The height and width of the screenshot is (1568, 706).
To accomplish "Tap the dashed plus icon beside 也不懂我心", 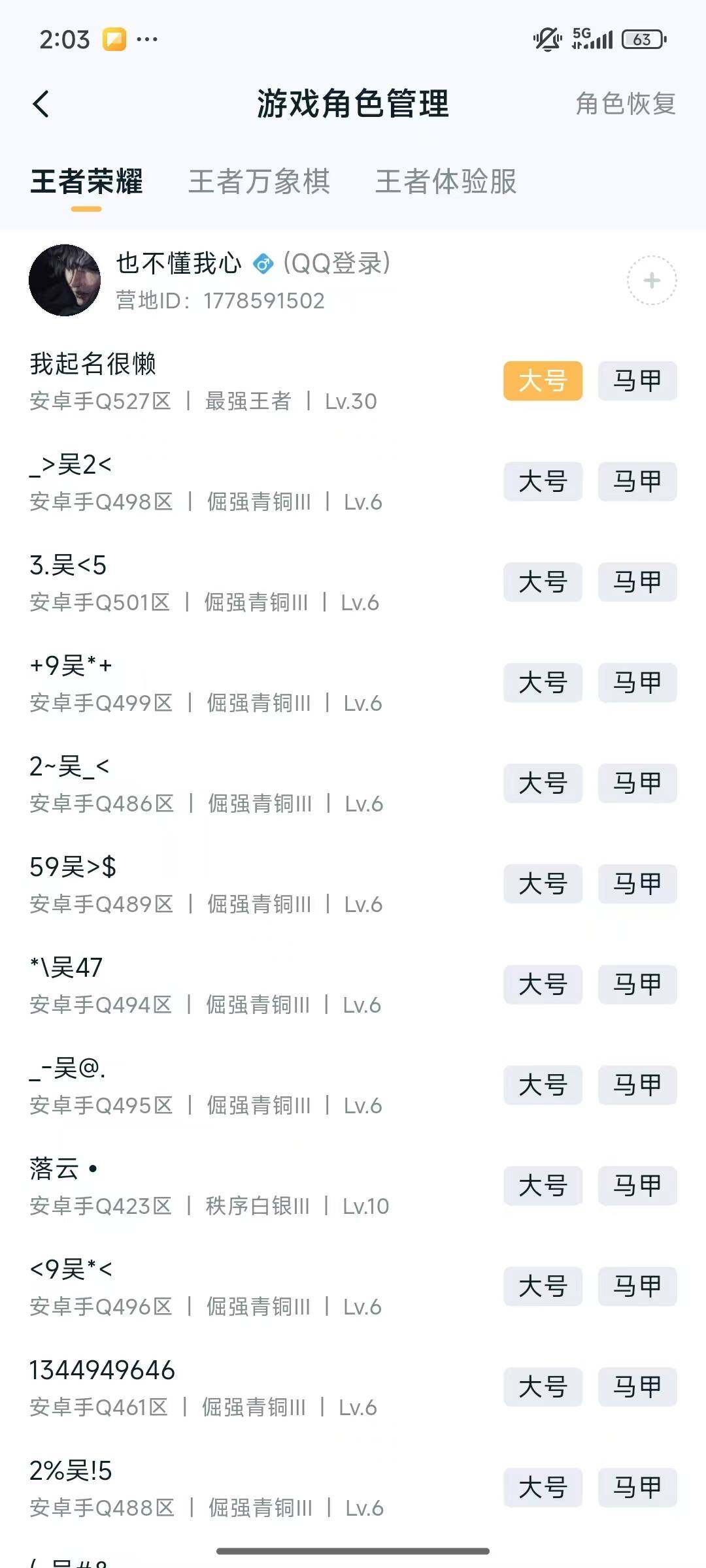I will [651, 281].
